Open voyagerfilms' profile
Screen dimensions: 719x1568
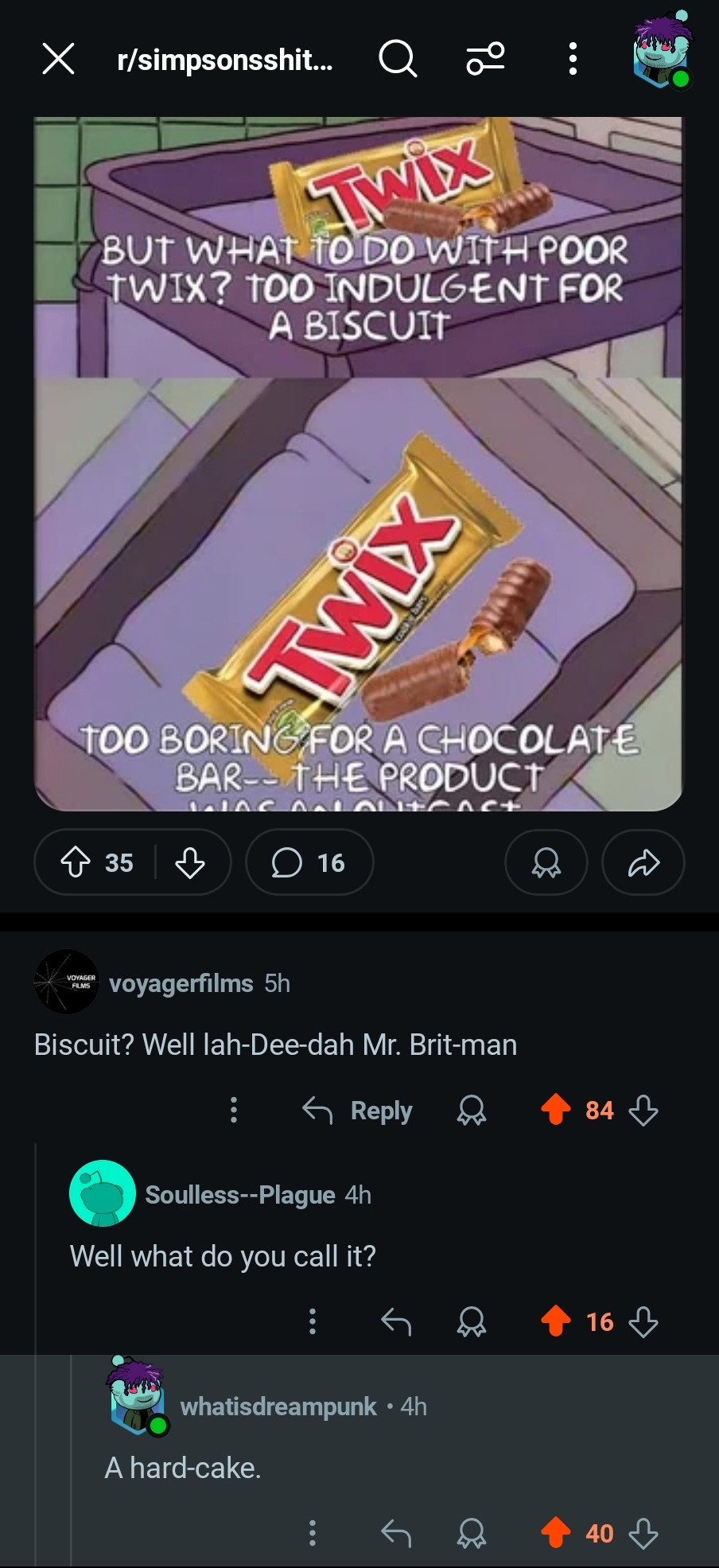(x=181, y=983)
